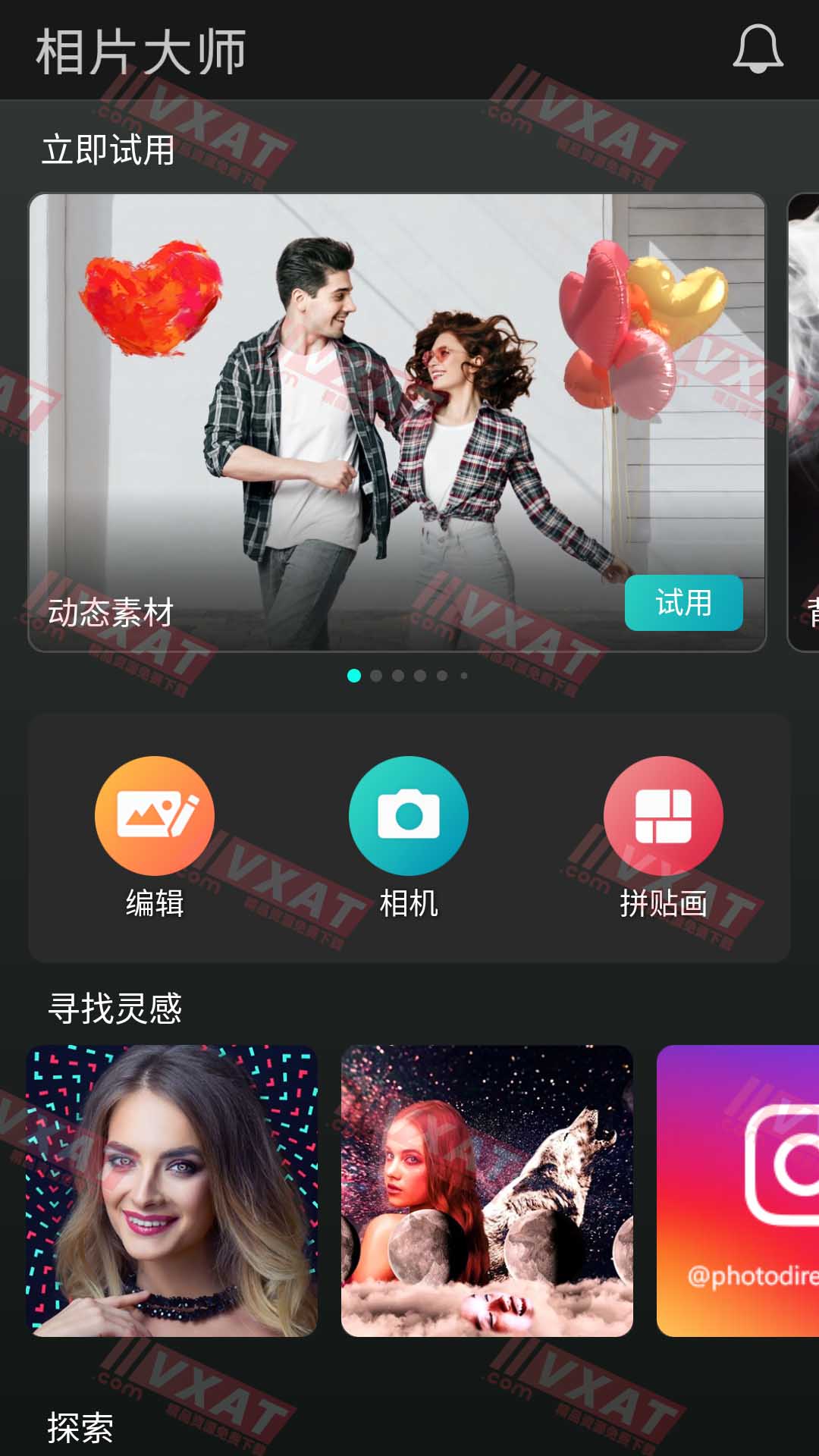
Task: Open the 动态素材 featured banner
Action: point(394,421)
